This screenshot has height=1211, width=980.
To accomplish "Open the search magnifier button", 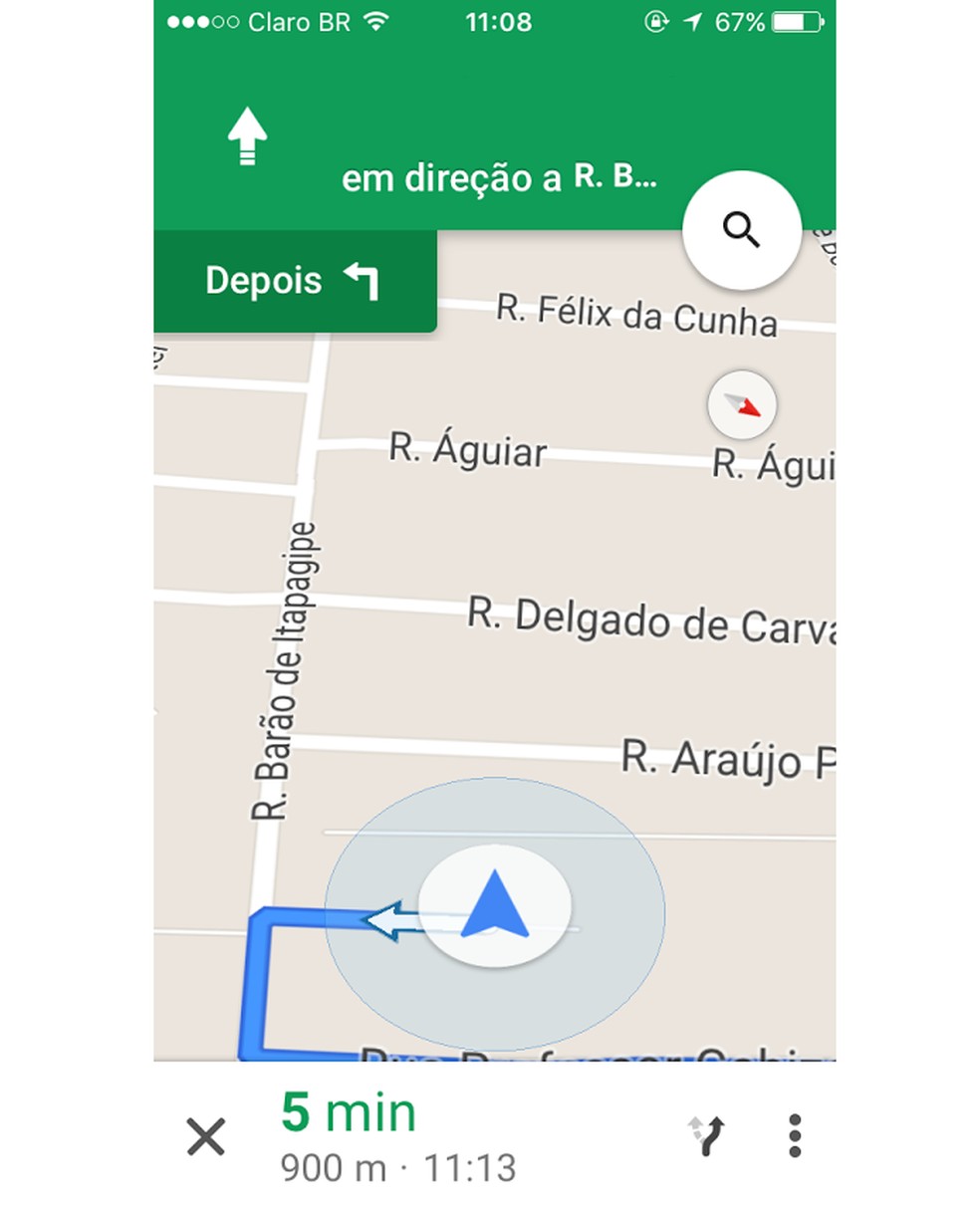I will [741, 230].
